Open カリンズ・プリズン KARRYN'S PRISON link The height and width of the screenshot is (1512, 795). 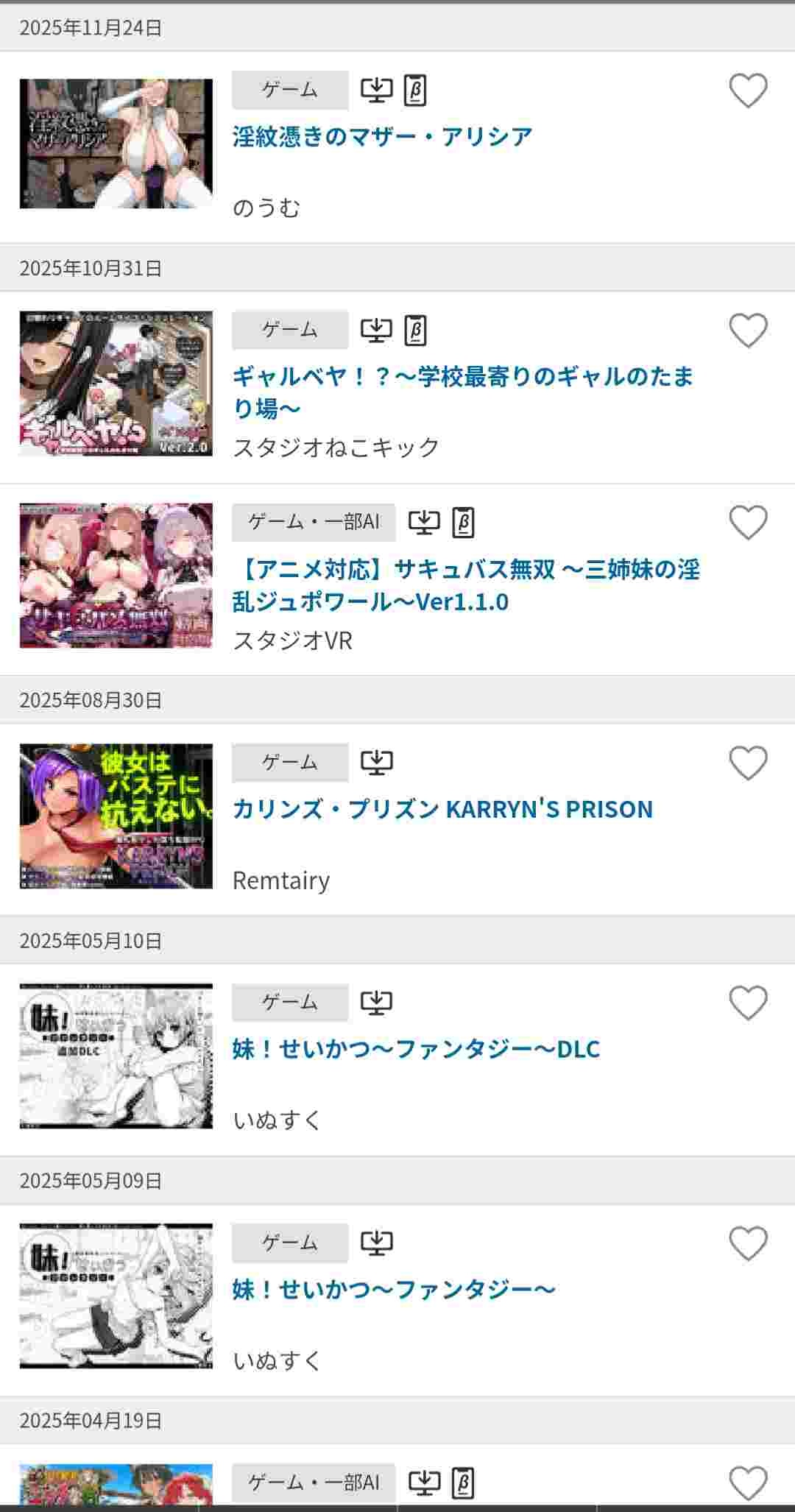442,809
